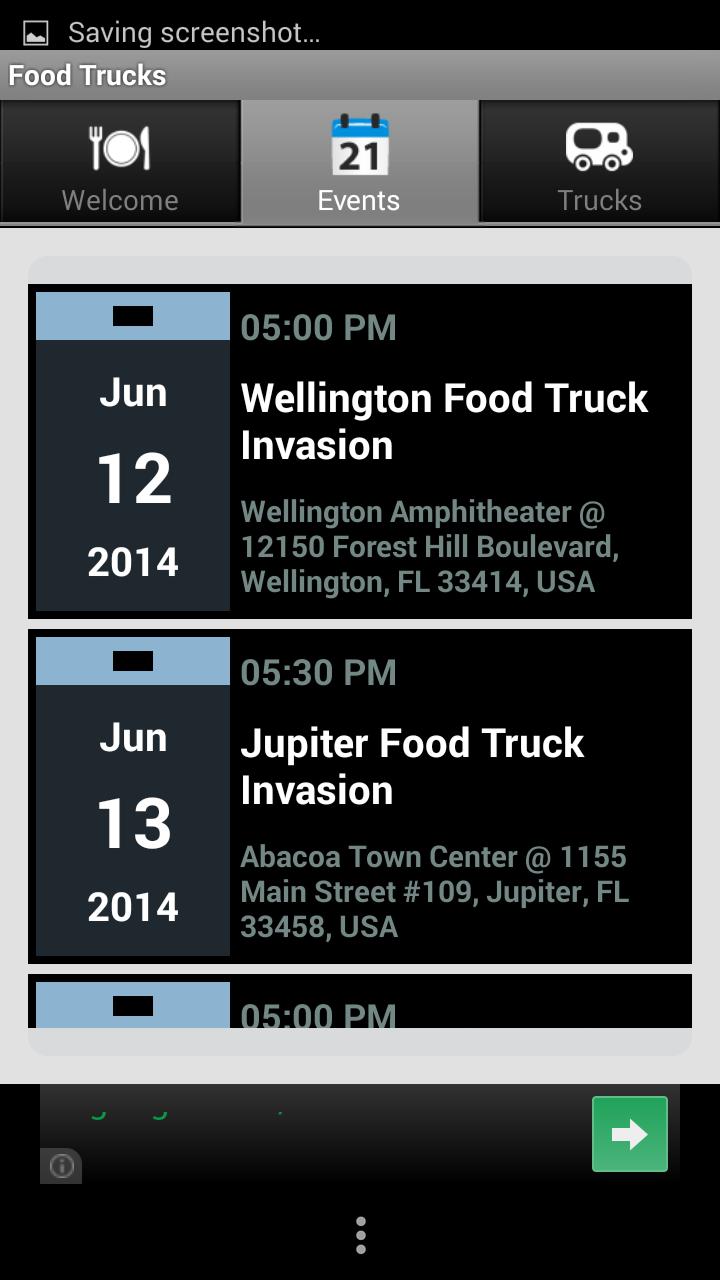Image resolution: width=720 pixels, height=1280 pixels.
Task: Open the ad info circle icon
Action: point(62,1166)
